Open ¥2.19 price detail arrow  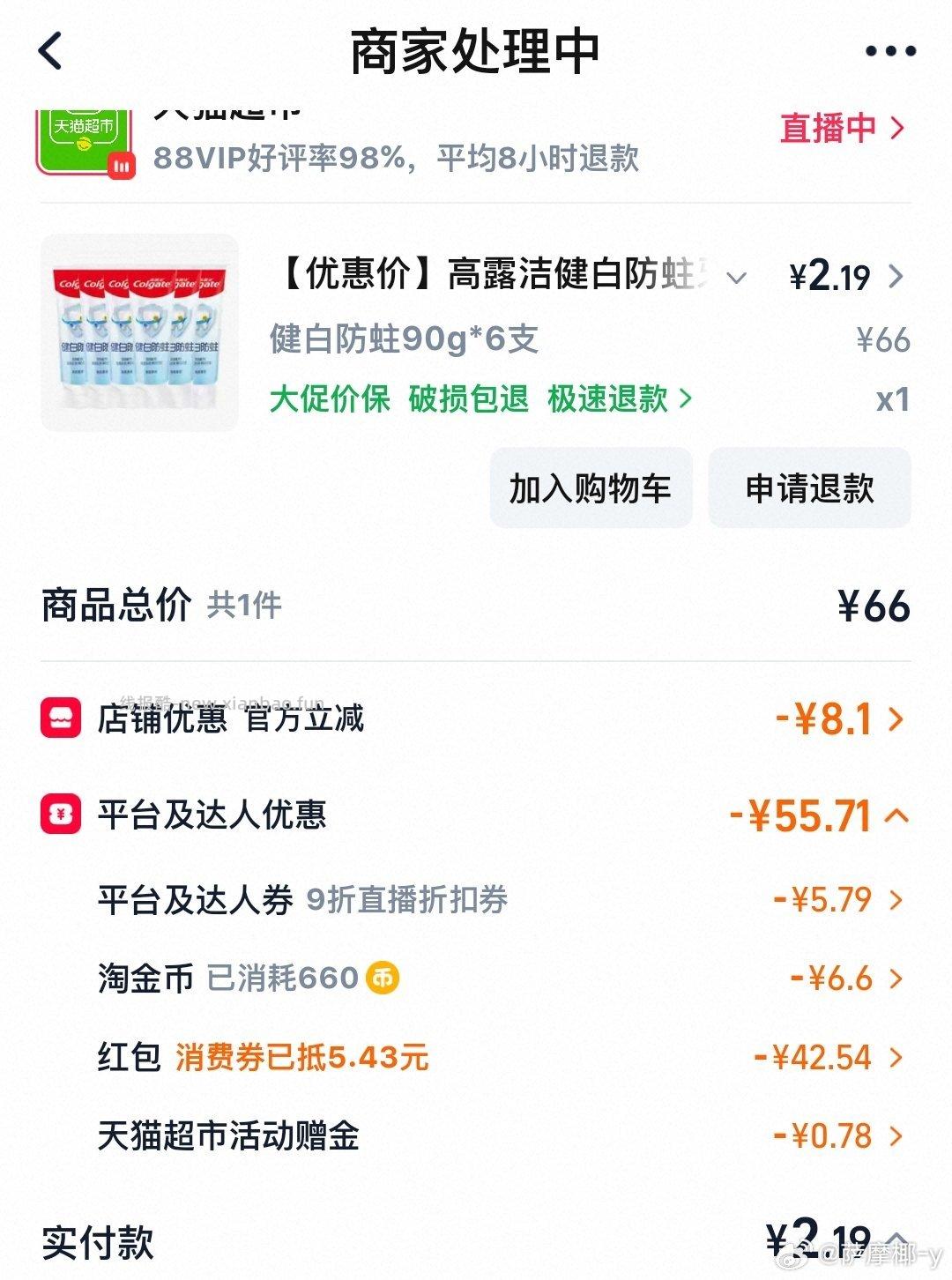[x=897, y=276]
